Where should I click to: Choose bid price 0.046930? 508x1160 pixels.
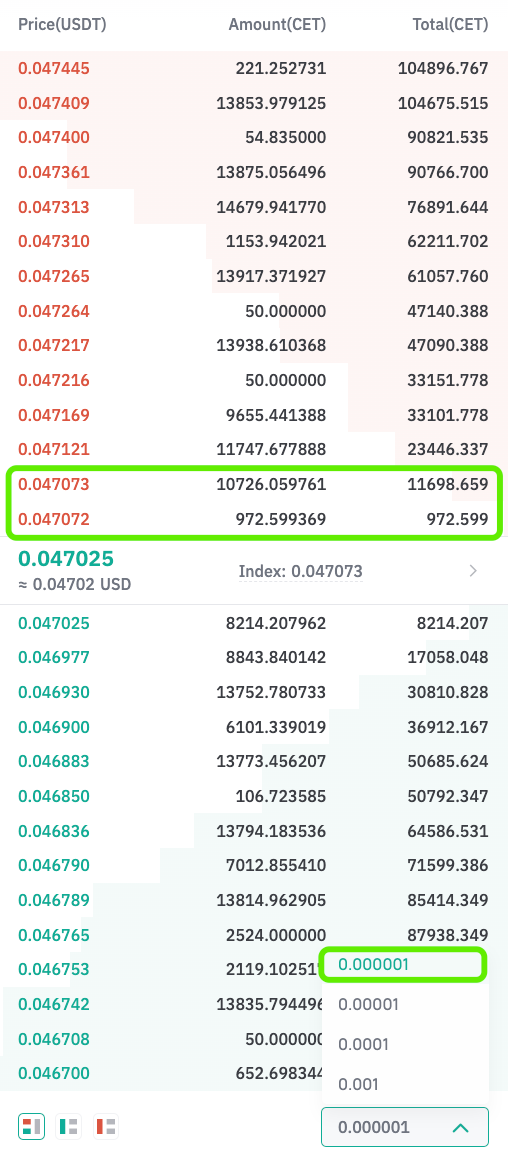tap(254, 692)
